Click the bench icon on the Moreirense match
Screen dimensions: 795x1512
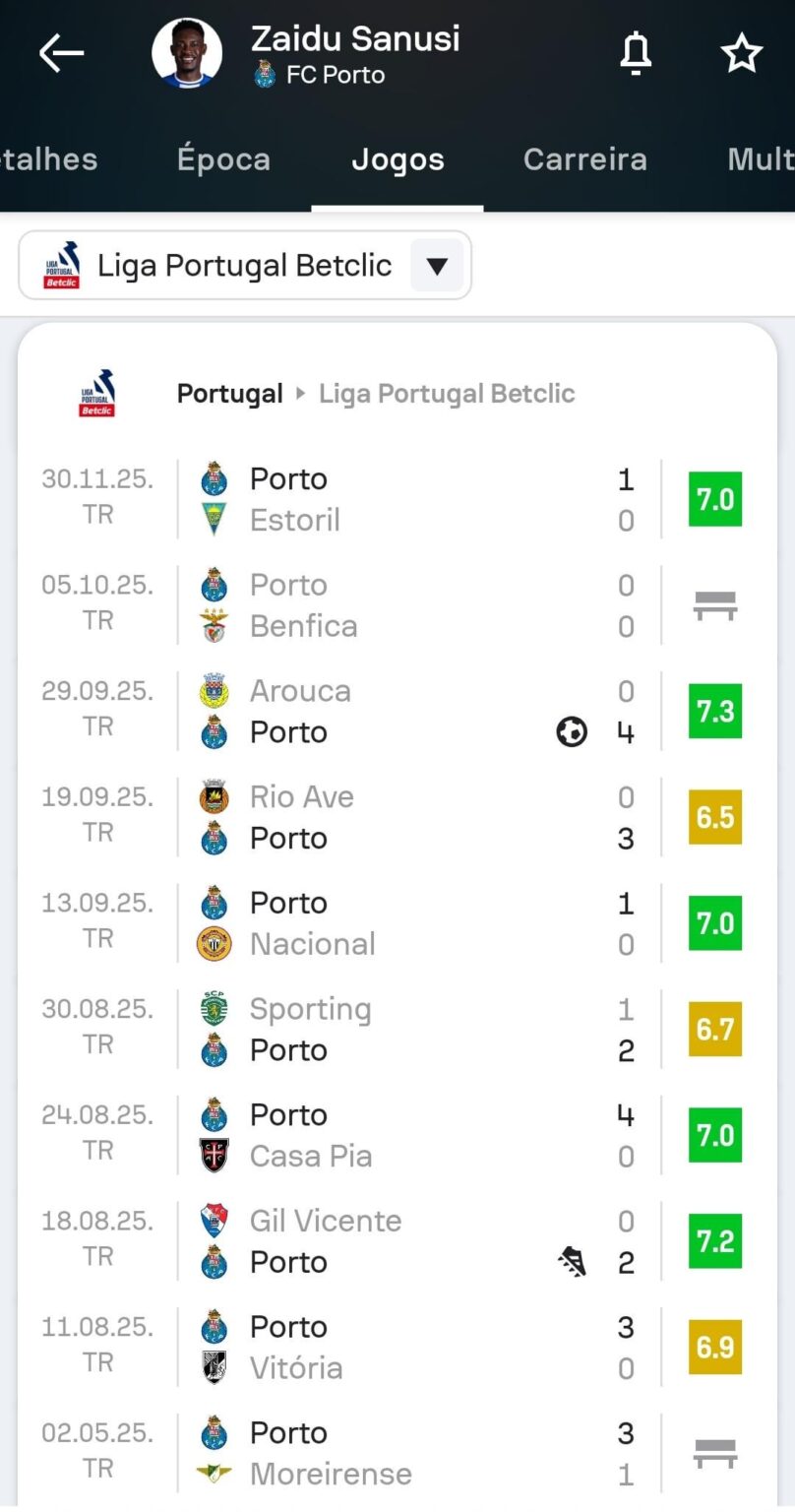coord(713,1452)
